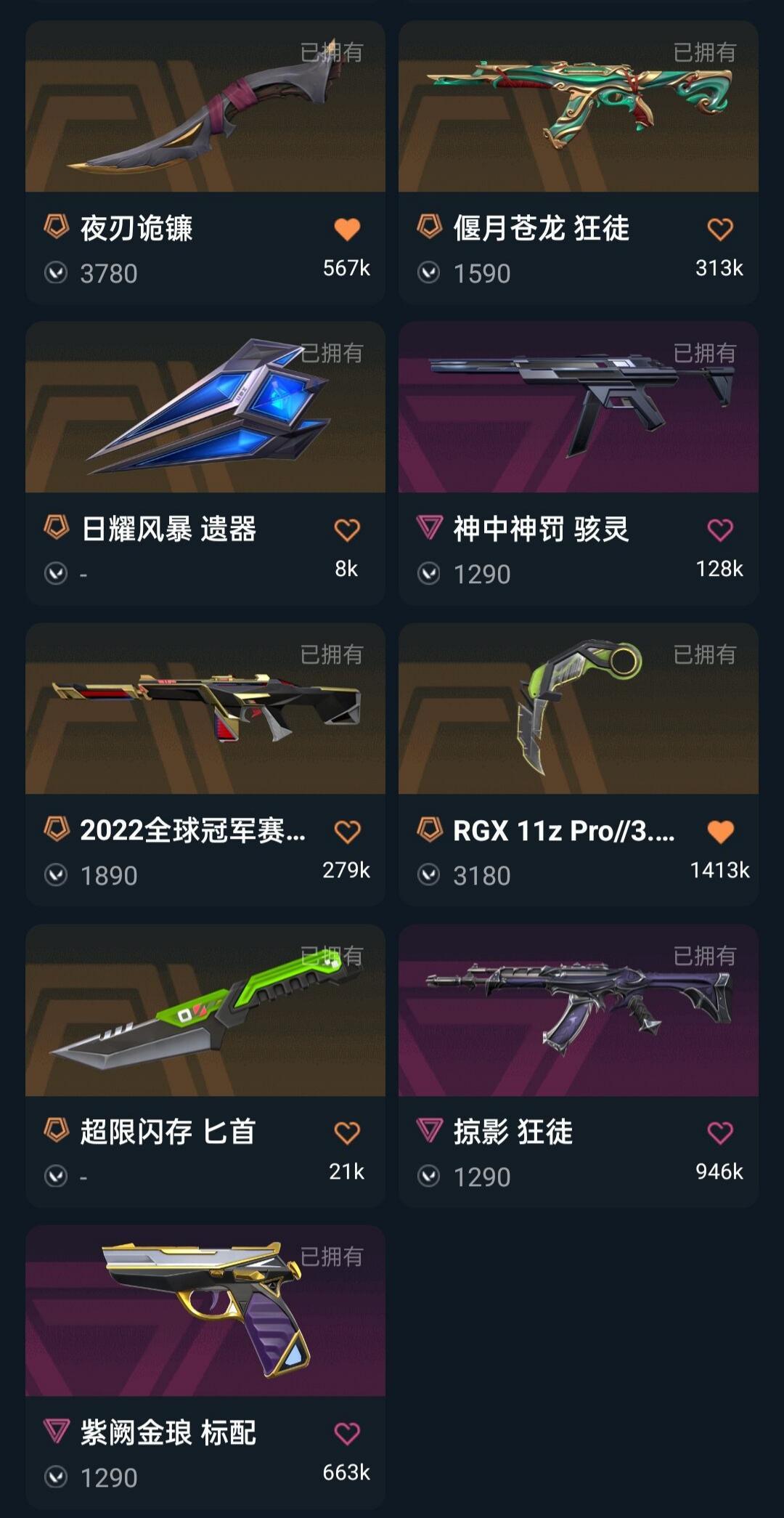Open the 2022全球冠军赛 skin card
This screenshot has height=1518, width=784.
pos(205,710)
